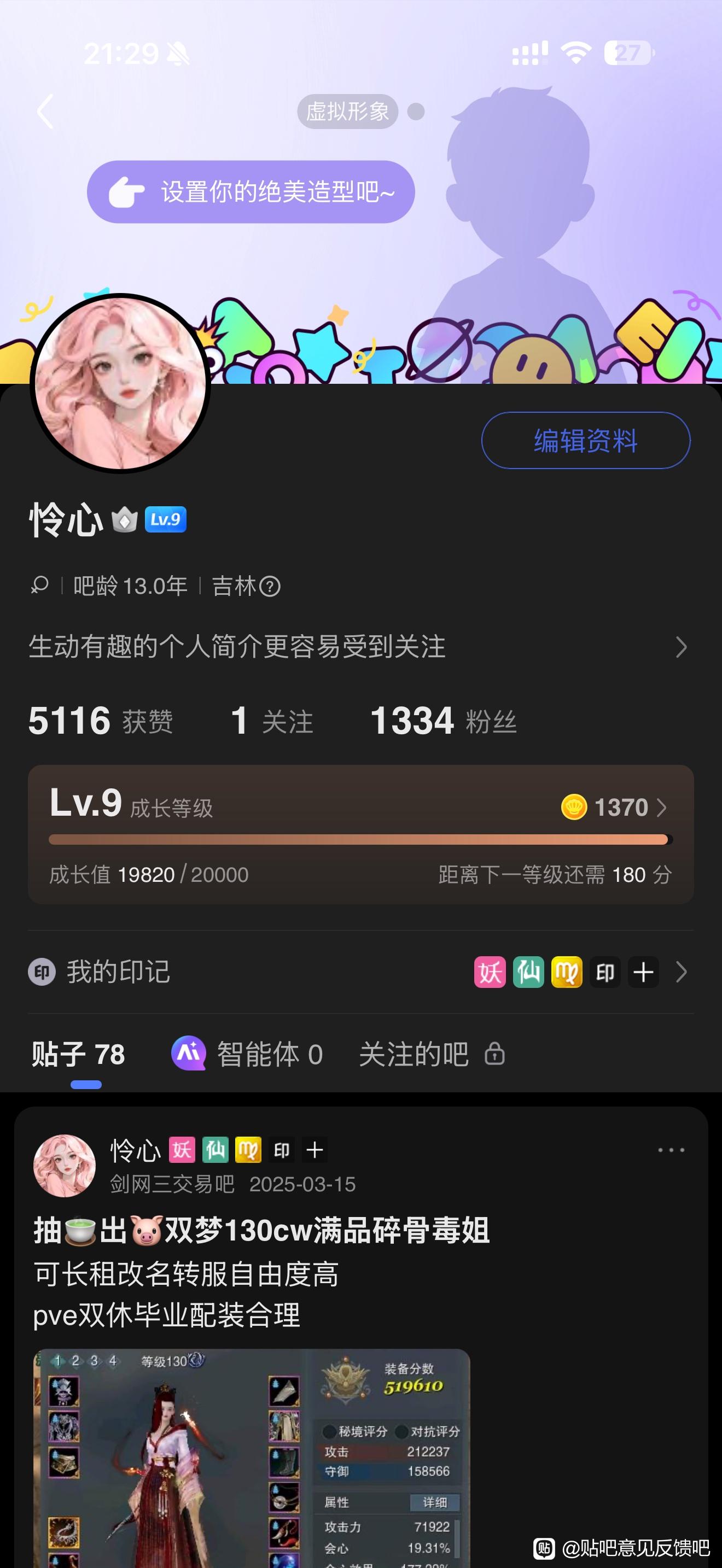
Task: Go back using the top-left arrow
Action: click(45, 112)
